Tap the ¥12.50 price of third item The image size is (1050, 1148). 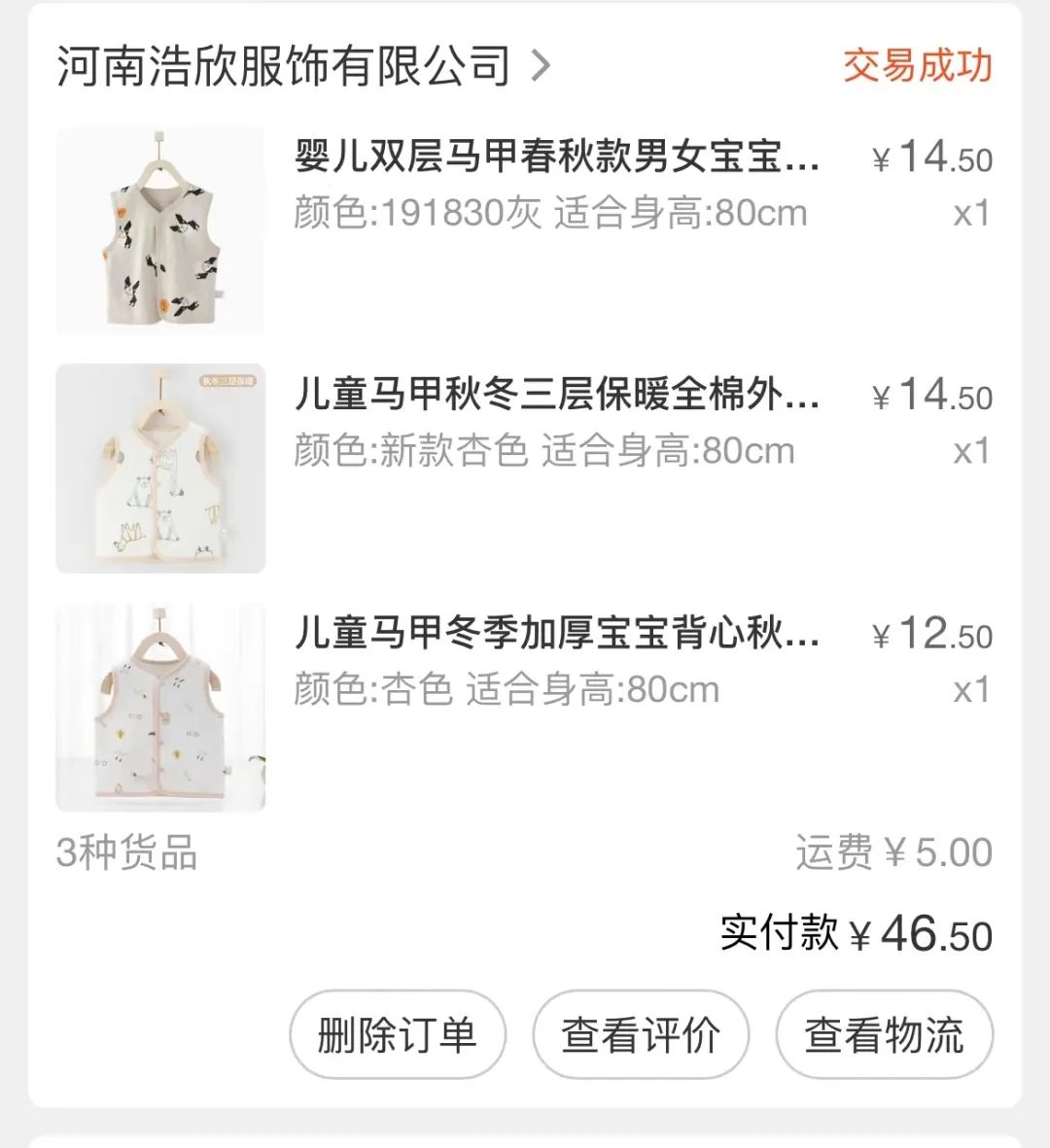931,636
